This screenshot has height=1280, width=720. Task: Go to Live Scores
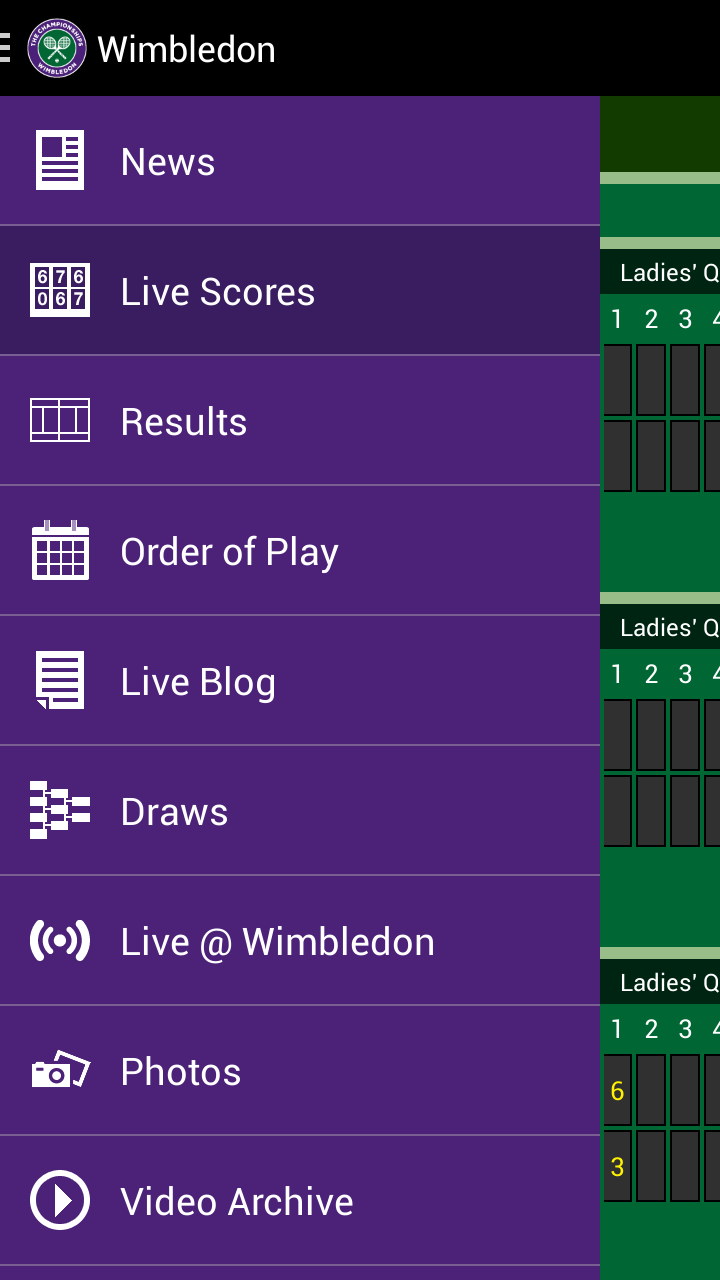300,291
